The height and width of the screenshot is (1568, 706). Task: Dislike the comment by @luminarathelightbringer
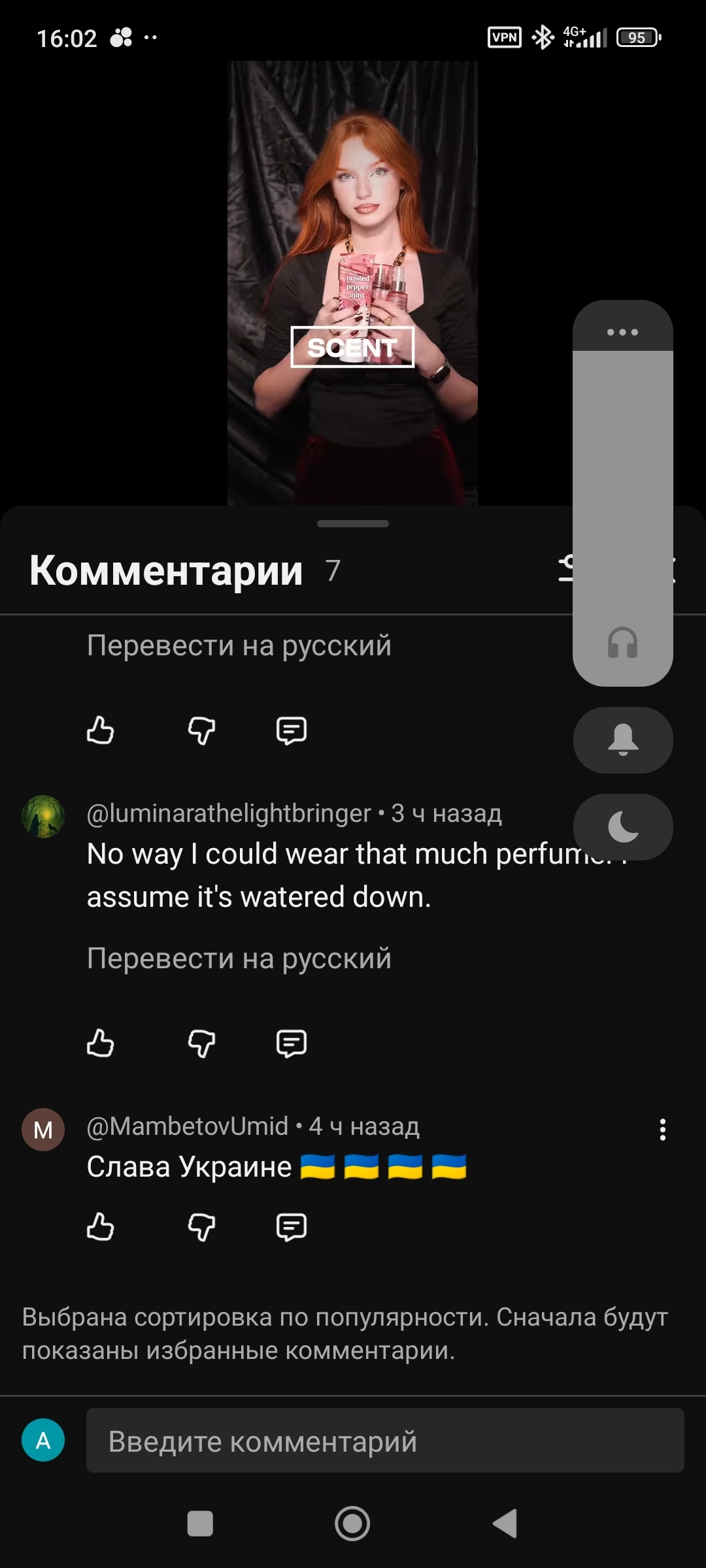pos(201,1043)
